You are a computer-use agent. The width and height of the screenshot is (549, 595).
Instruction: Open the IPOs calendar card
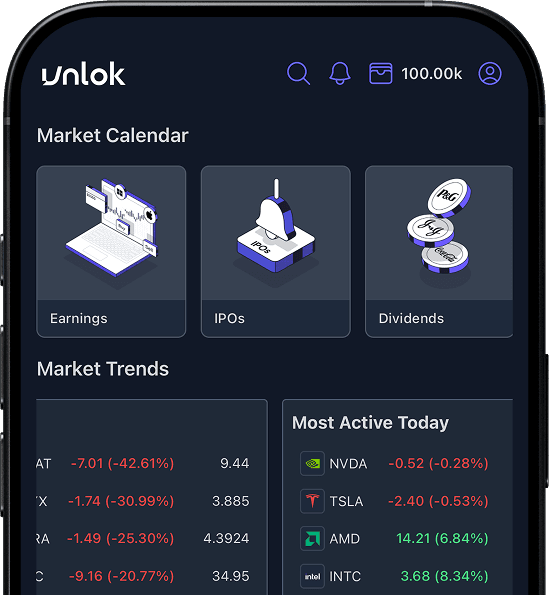coord(275,251)
